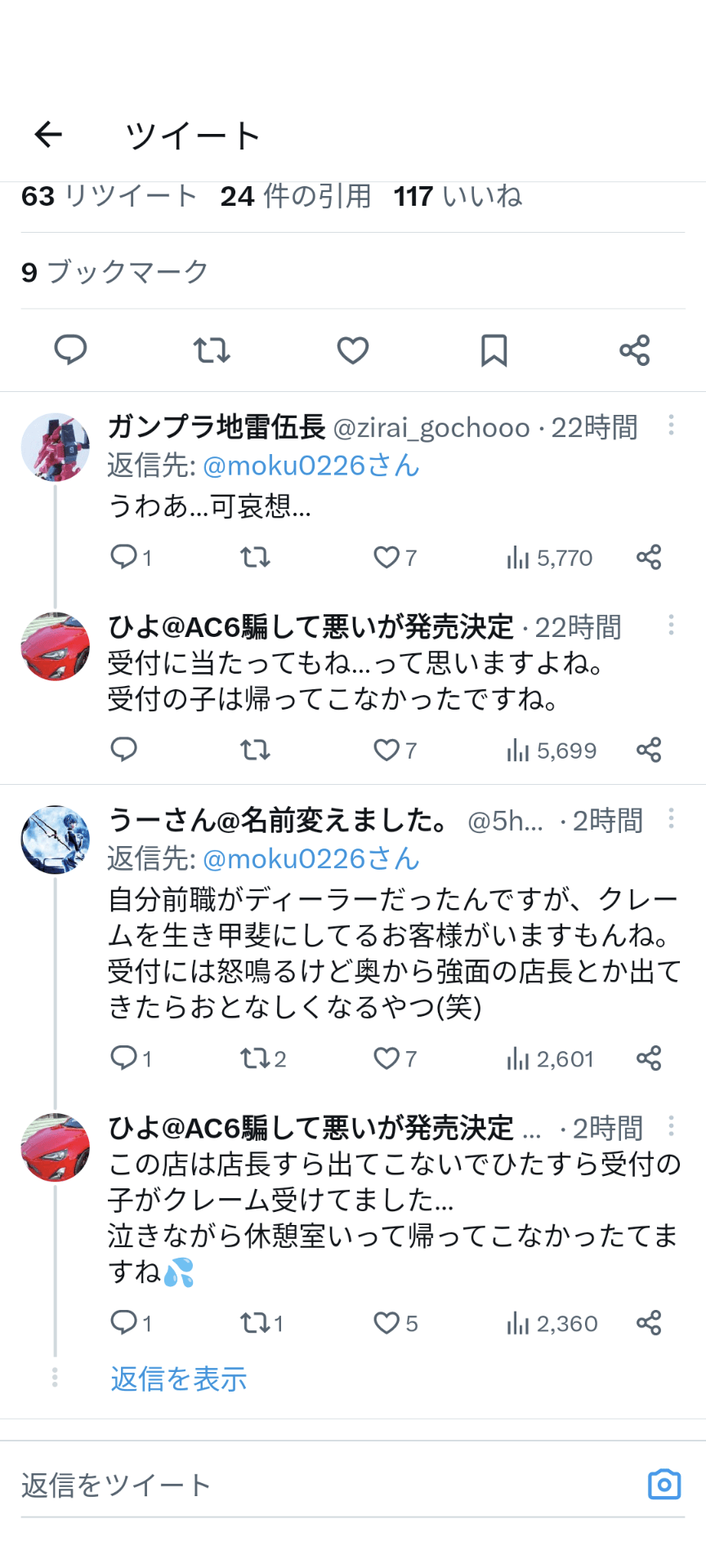Share the main tweet

634,350
